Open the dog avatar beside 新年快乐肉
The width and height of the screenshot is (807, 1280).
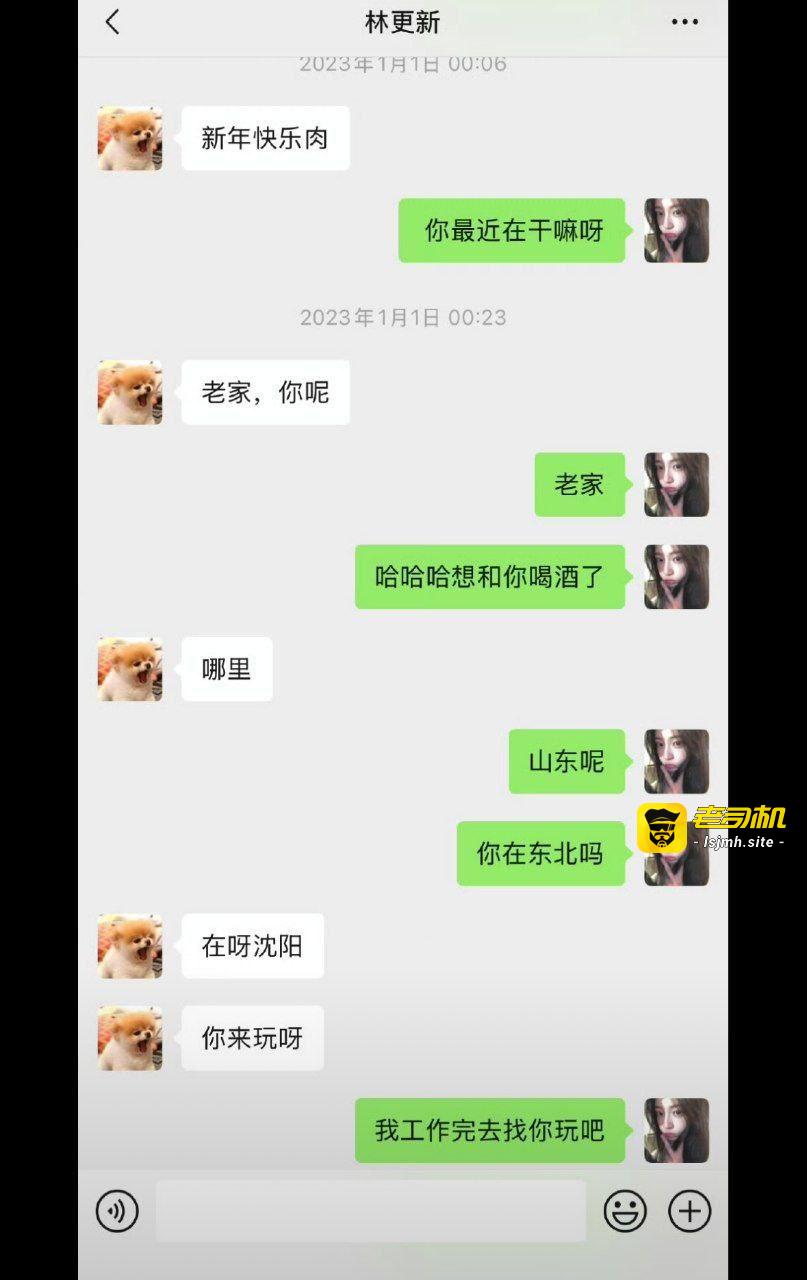(130, 138)
